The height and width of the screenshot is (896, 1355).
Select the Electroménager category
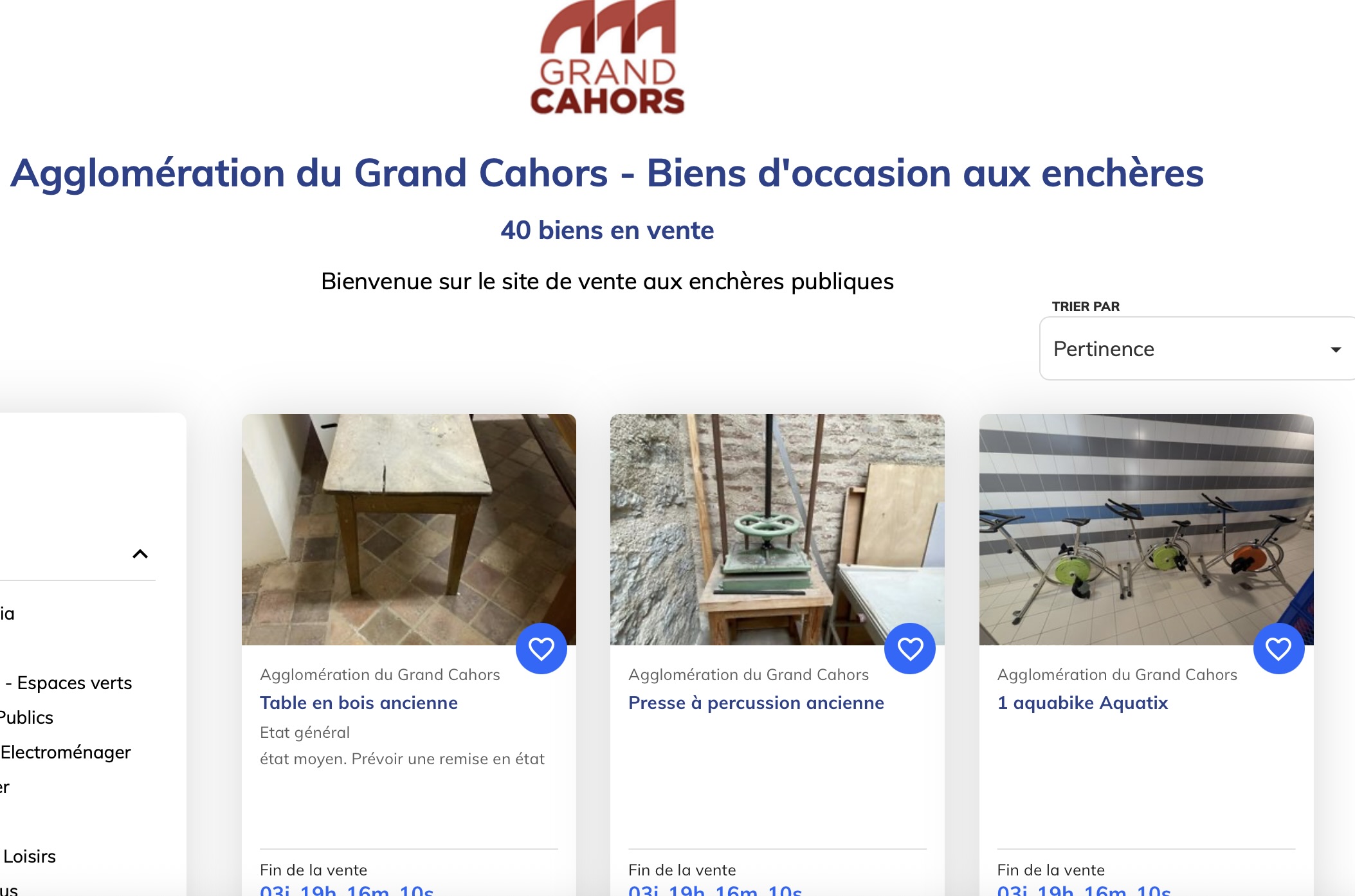click(x=65, y=752)
